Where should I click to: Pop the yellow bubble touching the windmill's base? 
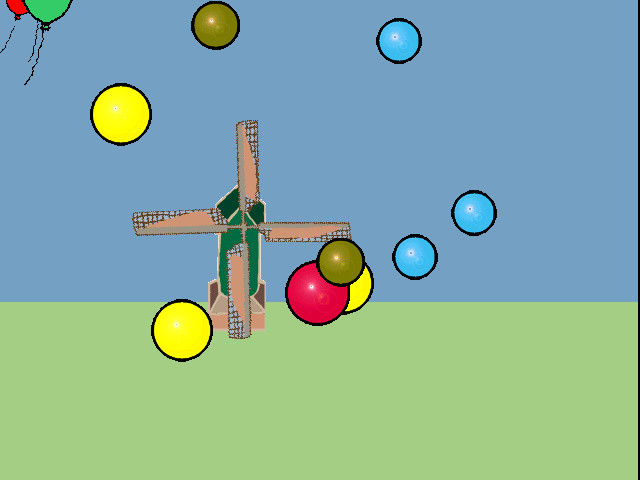(181, 330)
